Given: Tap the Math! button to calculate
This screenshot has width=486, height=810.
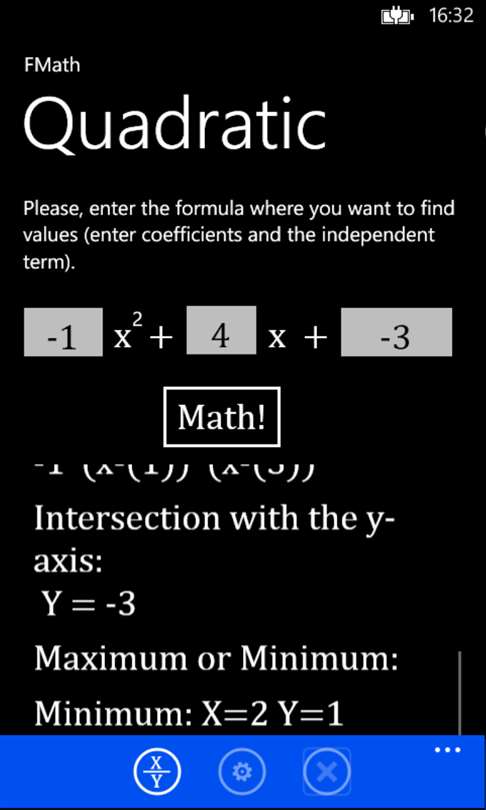Looking at the screenshot, I should click(222, 417).
